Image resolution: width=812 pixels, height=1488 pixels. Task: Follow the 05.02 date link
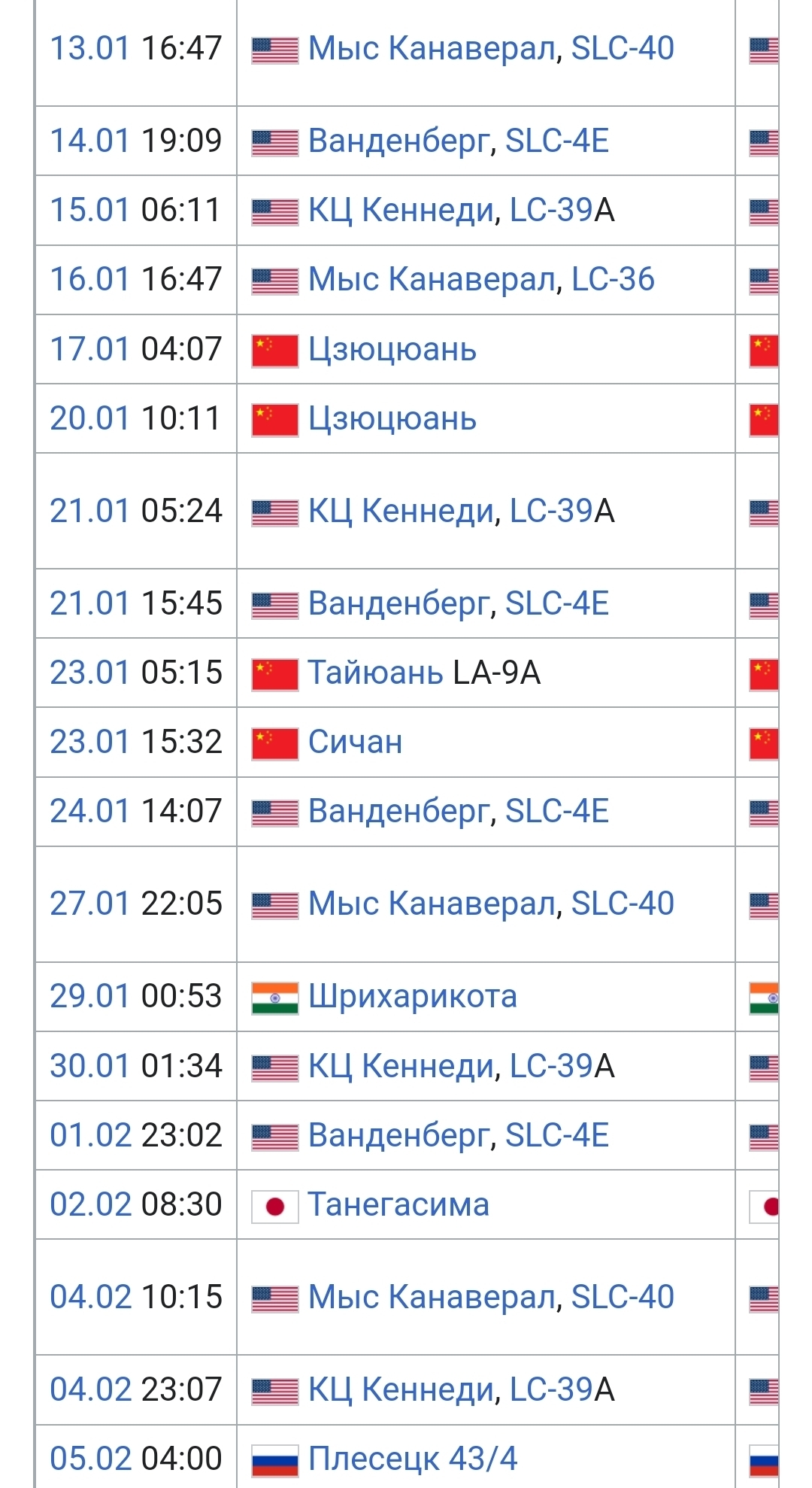pyautogui.click(x=90, y=1459)
